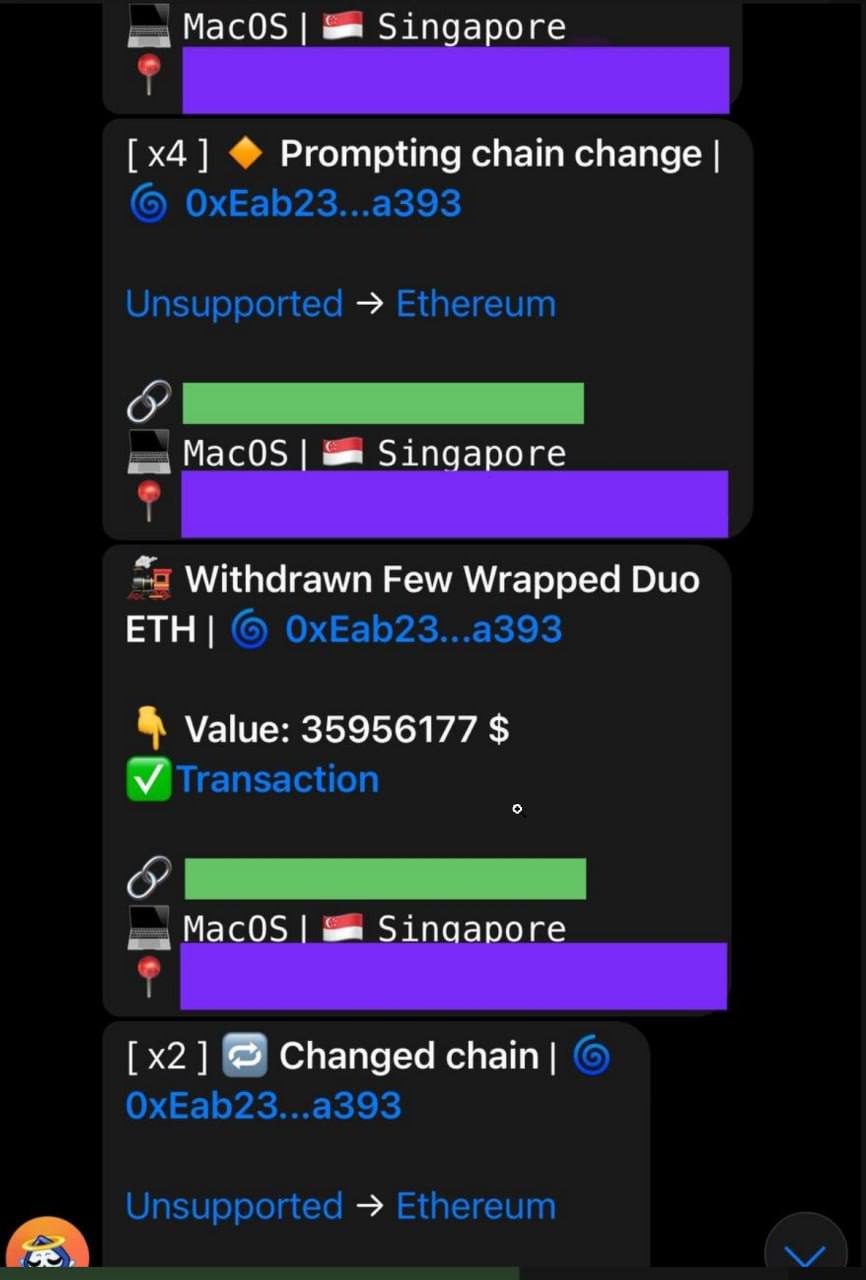Open the Ethereum link in the Prompting chain change message
866x1280 pixels.
pos(475,304)
